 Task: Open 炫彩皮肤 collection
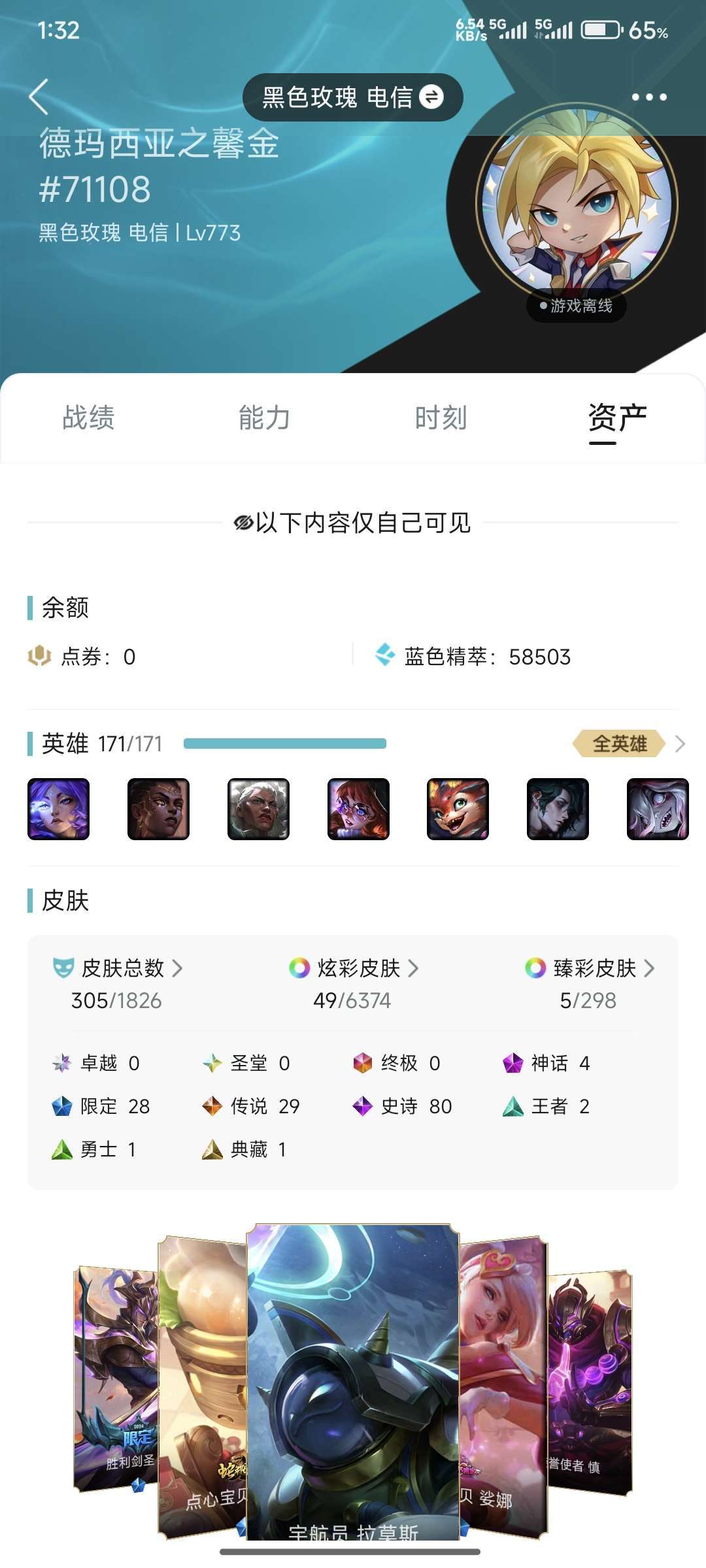pyautogui.click(x=353, y=968)
